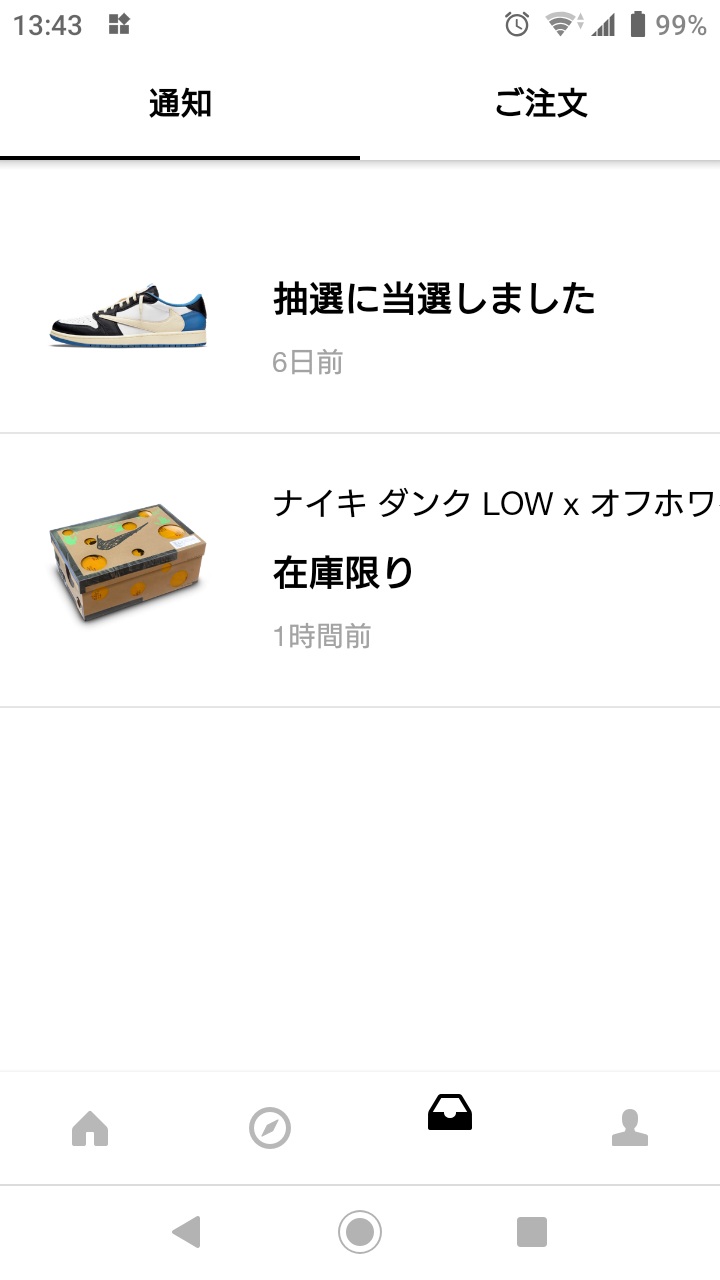Select the Home icon in bottom navigation
The image size is (720, 1280).
click(90, 1128)
